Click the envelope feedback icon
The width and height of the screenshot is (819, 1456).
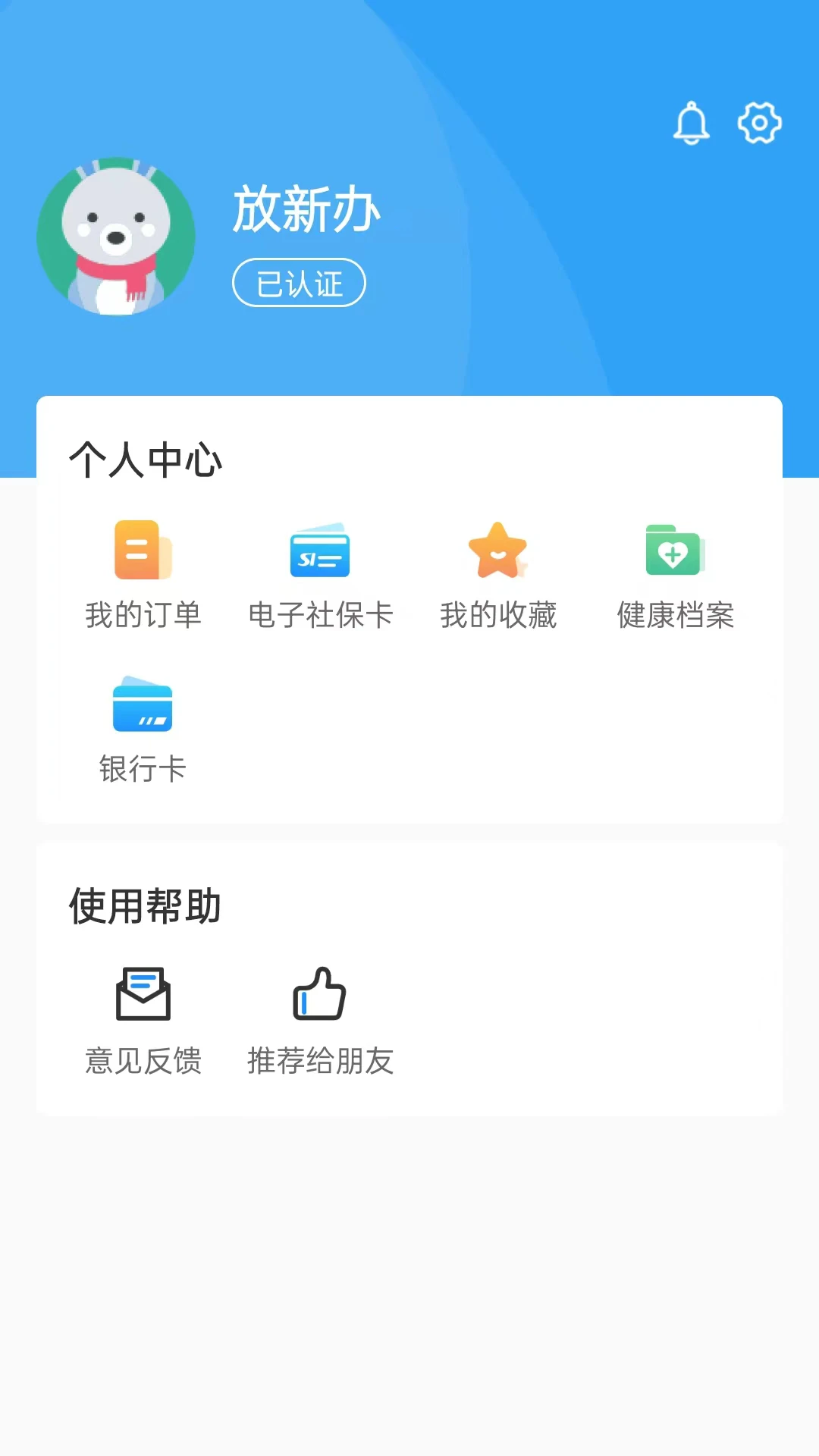tap(143, 993)
